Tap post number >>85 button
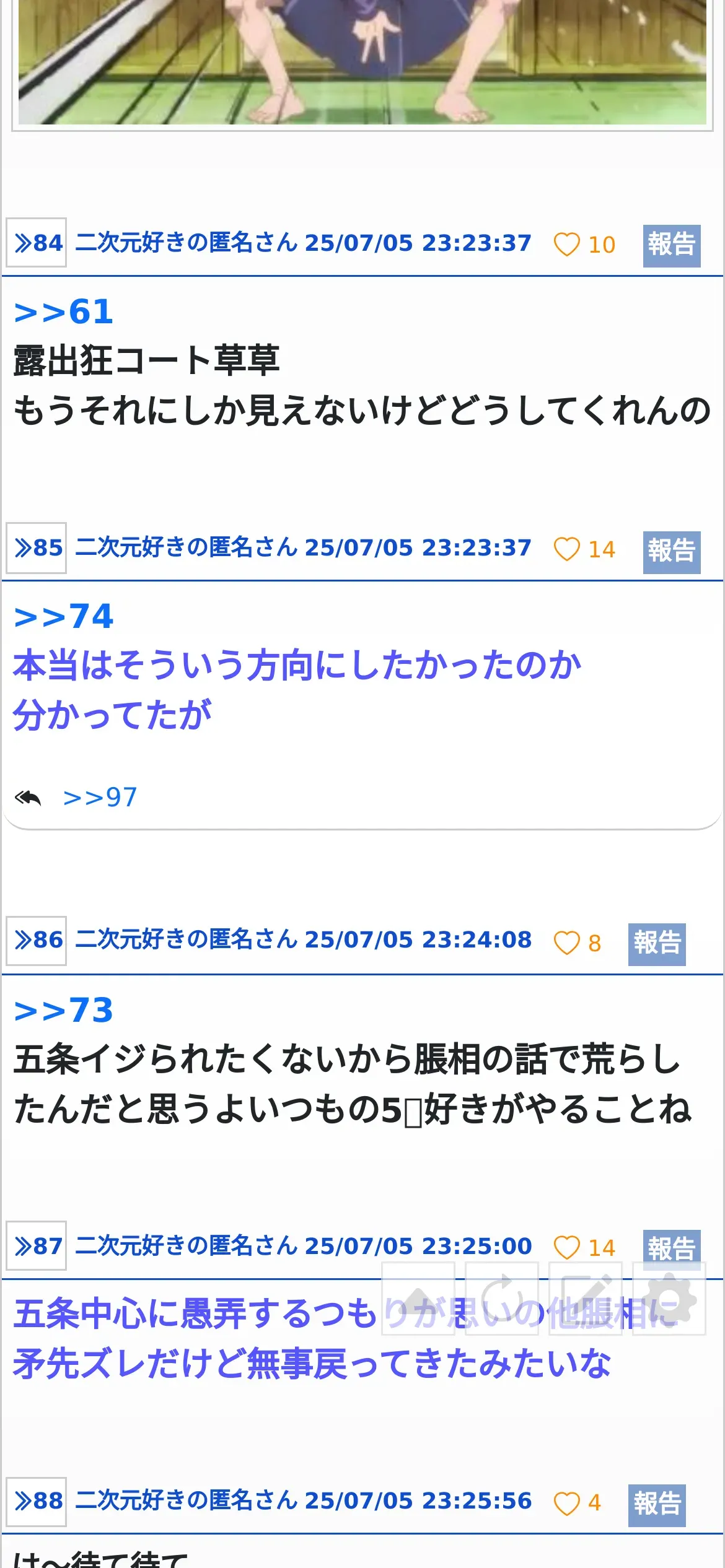Image resolution: width=725 pixels, height=1568 pixels. tap(37, 548)
